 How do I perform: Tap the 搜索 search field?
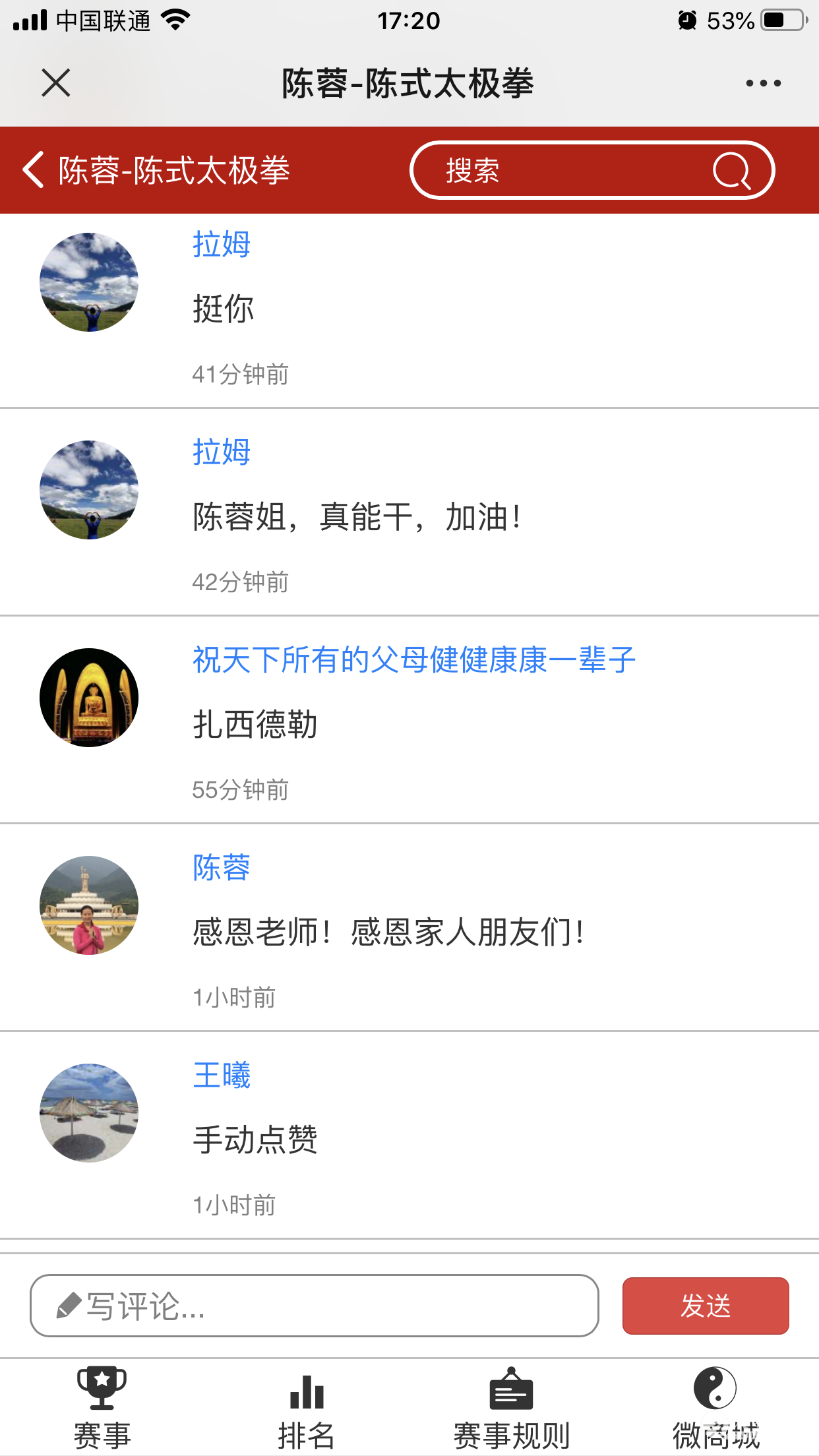(561, 170)
